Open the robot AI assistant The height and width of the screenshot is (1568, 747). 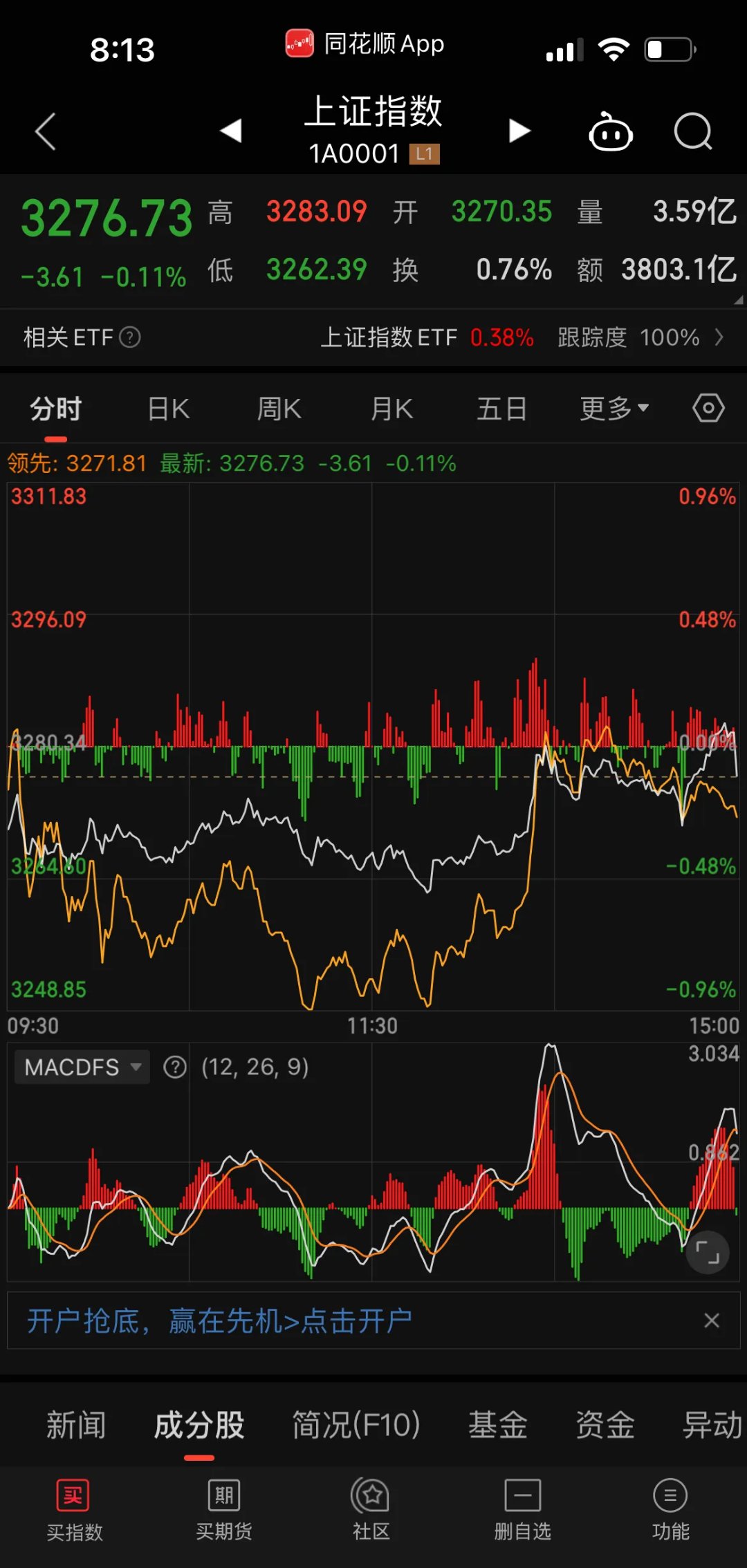(610, 131)
